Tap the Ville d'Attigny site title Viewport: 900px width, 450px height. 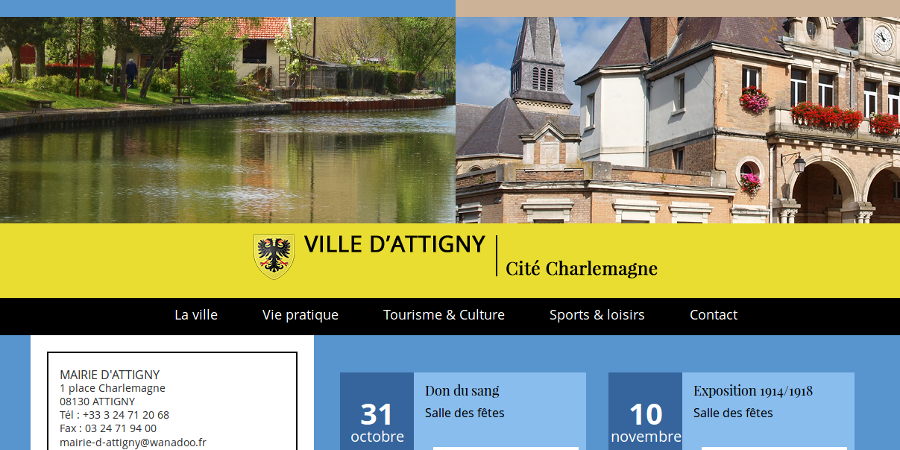pos(394,245)
